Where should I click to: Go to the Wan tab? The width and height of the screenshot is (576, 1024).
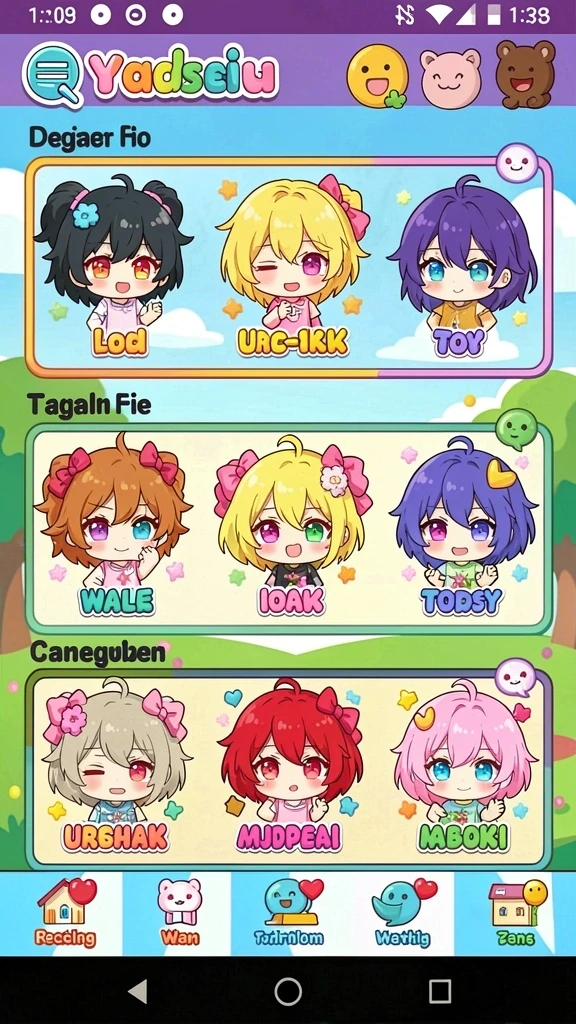(x=178, y=914)
